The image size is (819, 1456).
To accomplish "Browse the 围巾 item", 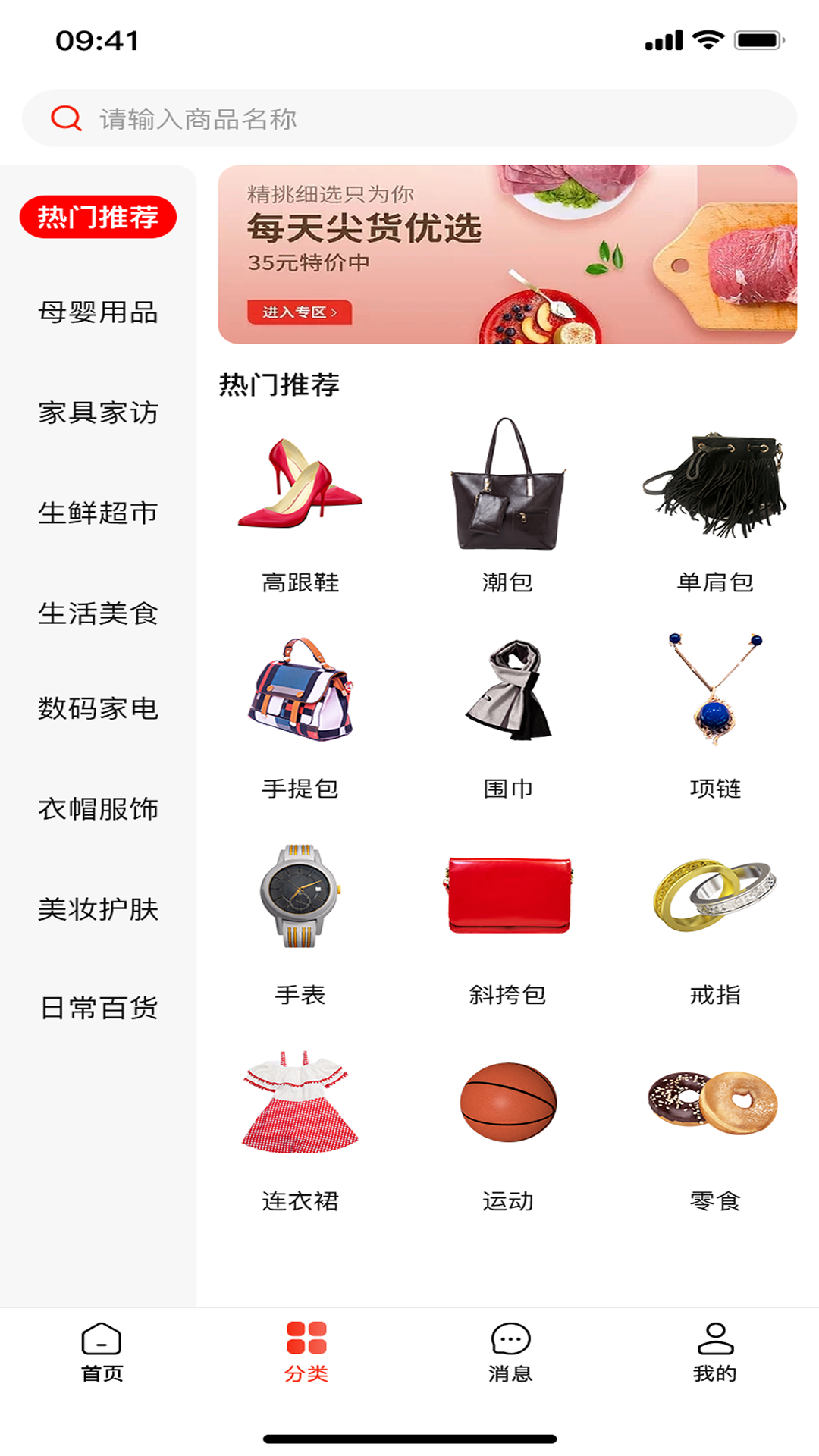I will click(507, 713).
